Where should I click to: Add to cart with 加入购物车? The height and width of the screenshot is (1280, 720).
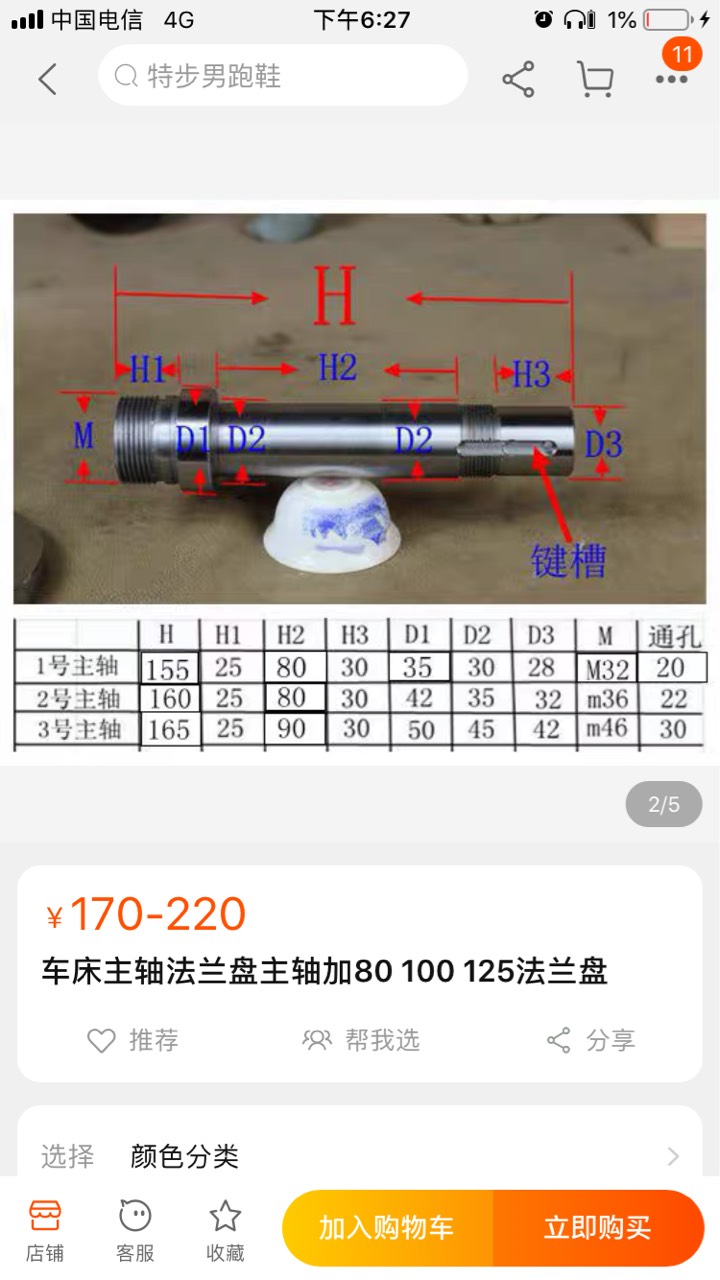tap(387, 1228)
